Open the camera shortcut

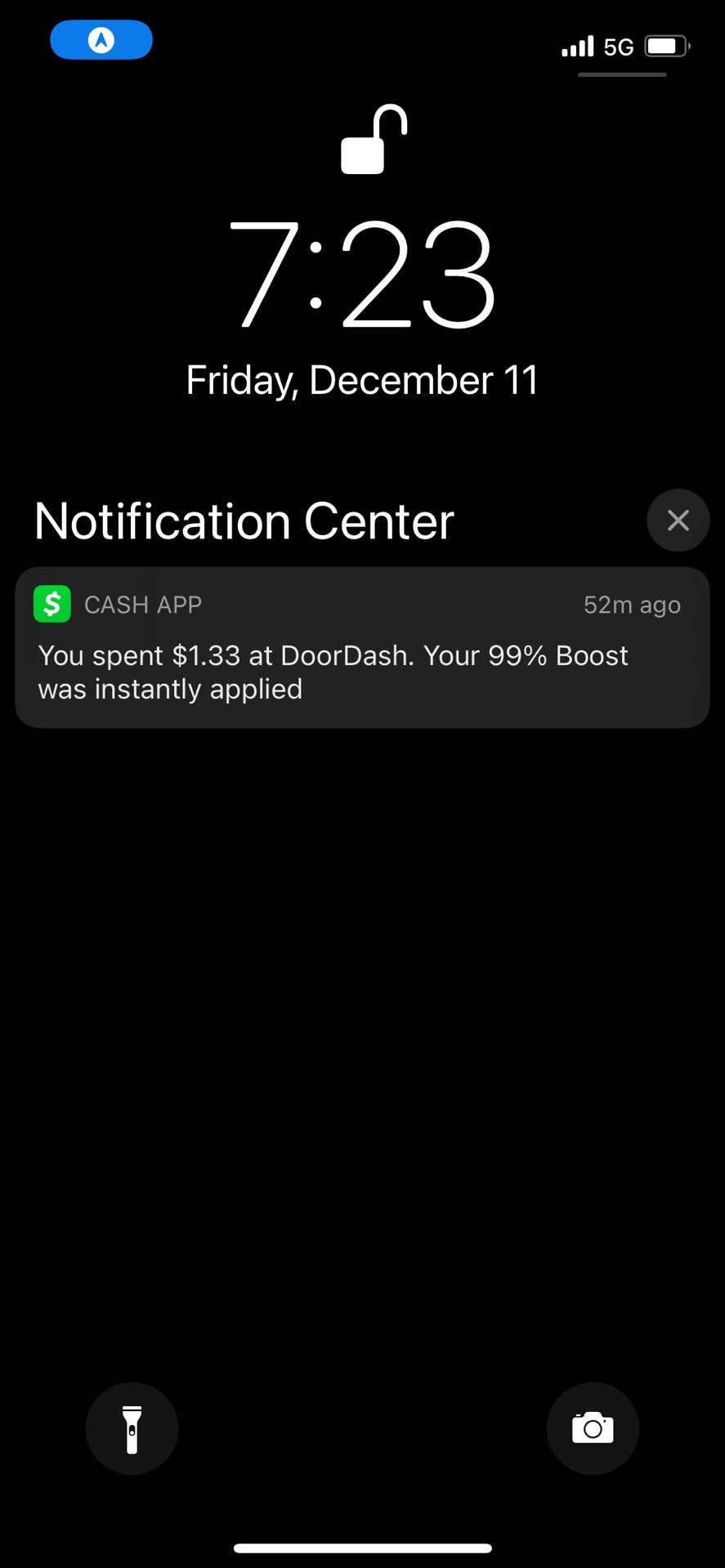pos(593,1428)
